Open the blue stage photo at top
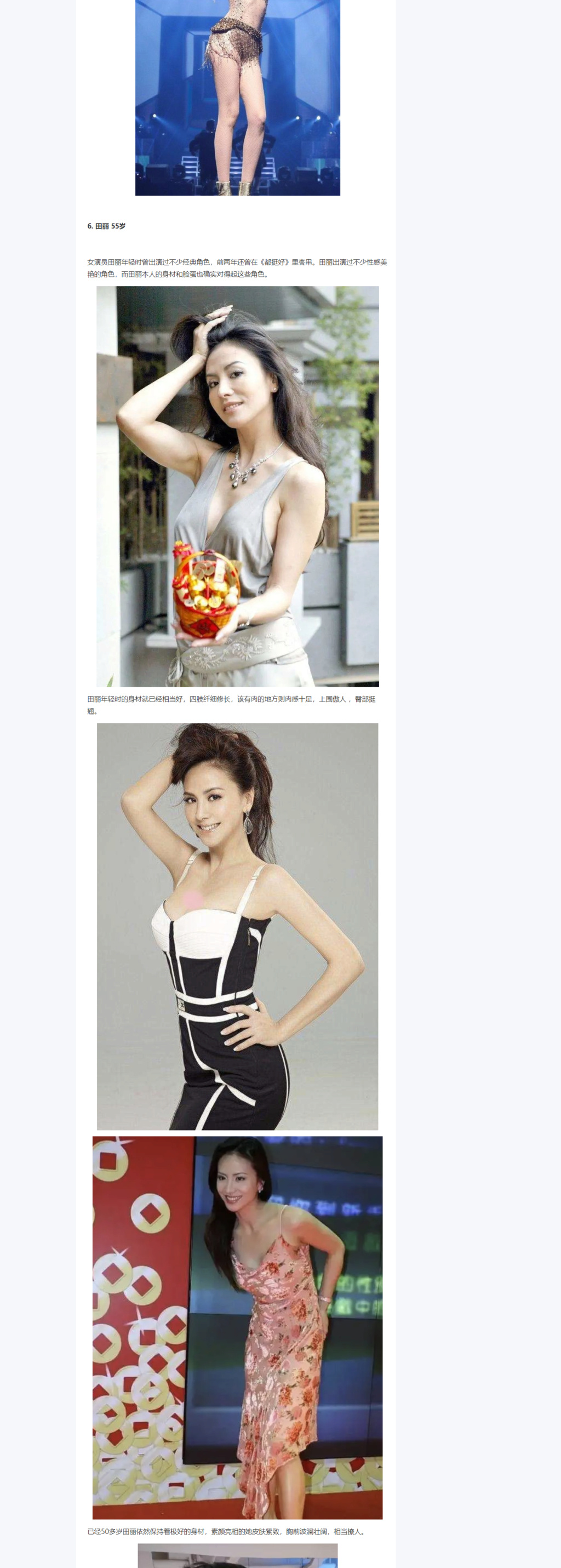 pos(237,98)
